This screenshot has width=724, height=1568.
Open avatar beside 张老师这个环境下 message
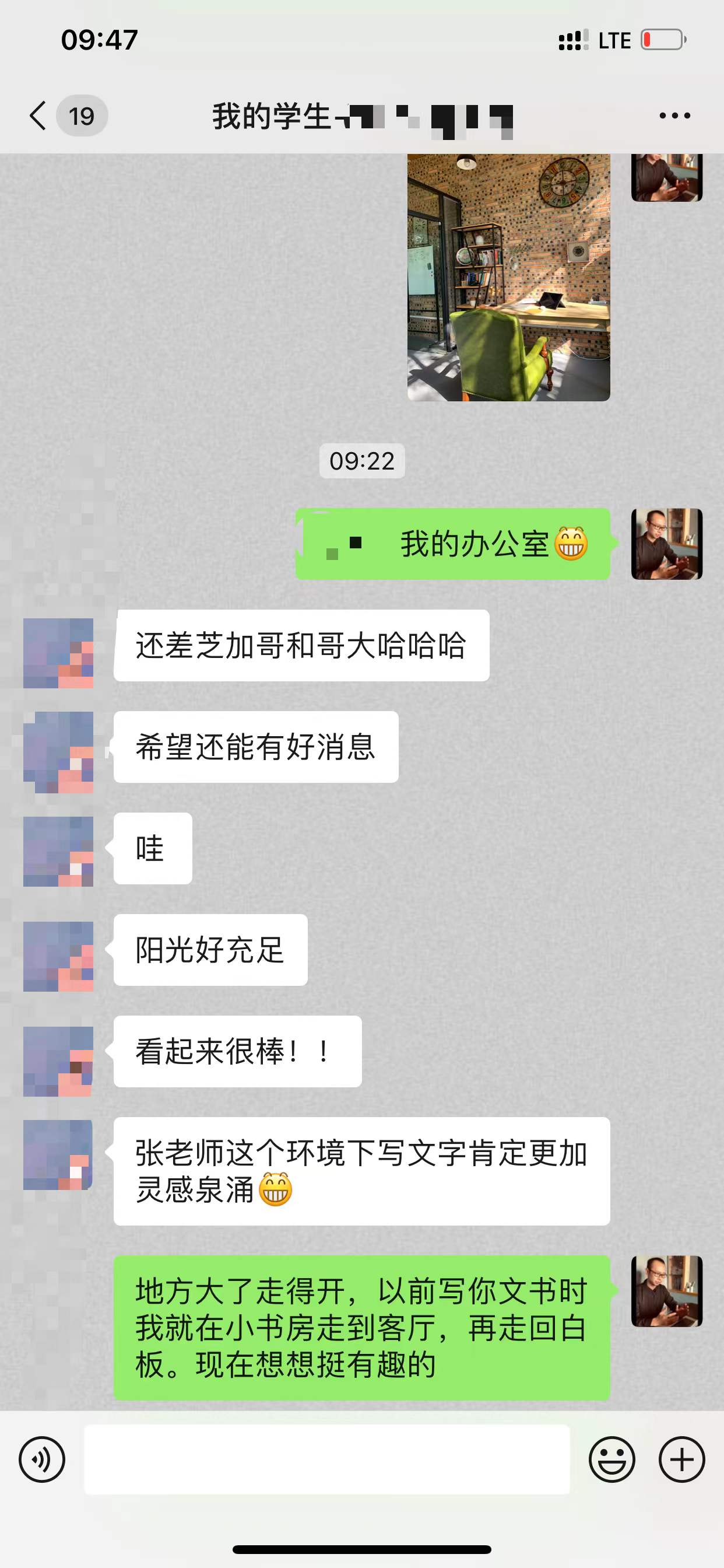pos(58,1154)
